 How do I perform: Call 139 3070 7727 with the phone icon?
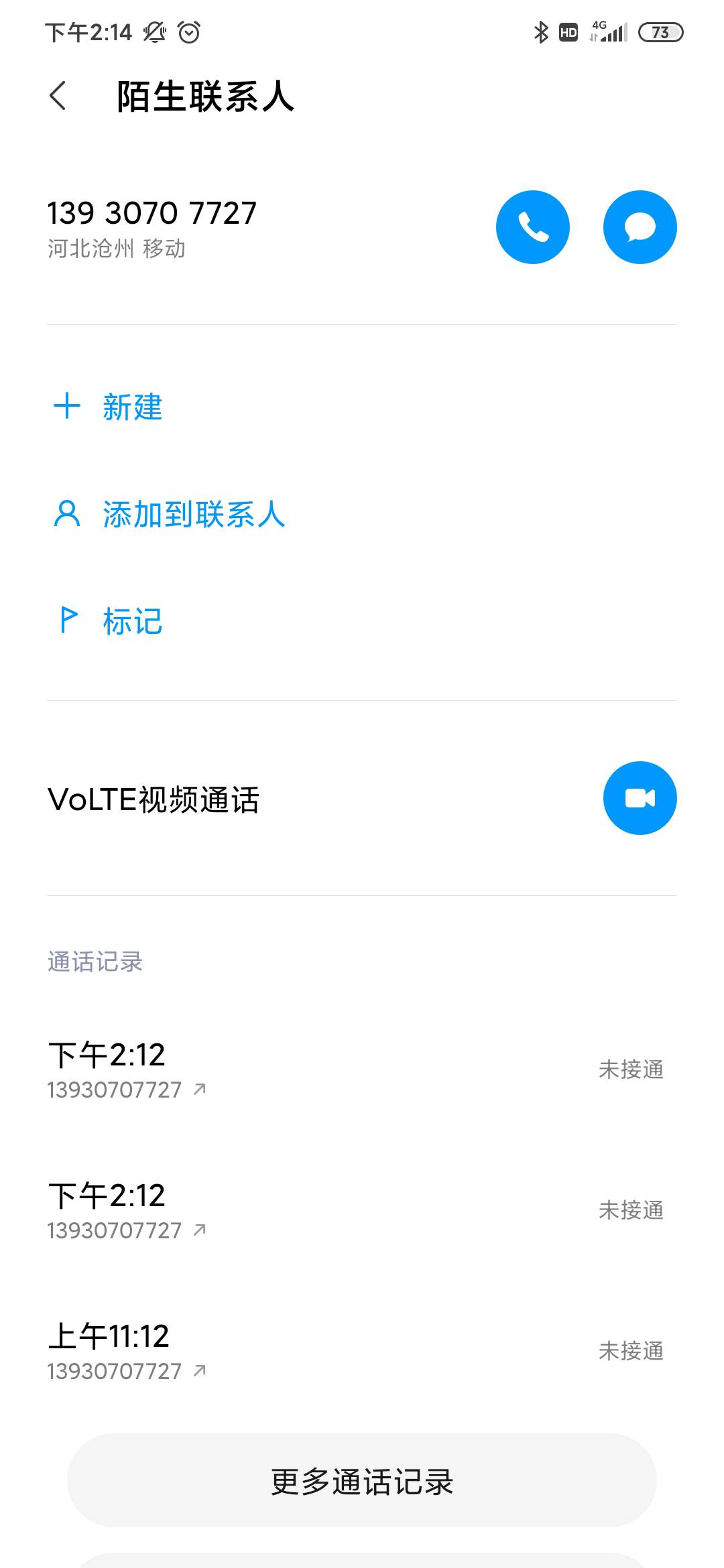click(x=533, y=227)
